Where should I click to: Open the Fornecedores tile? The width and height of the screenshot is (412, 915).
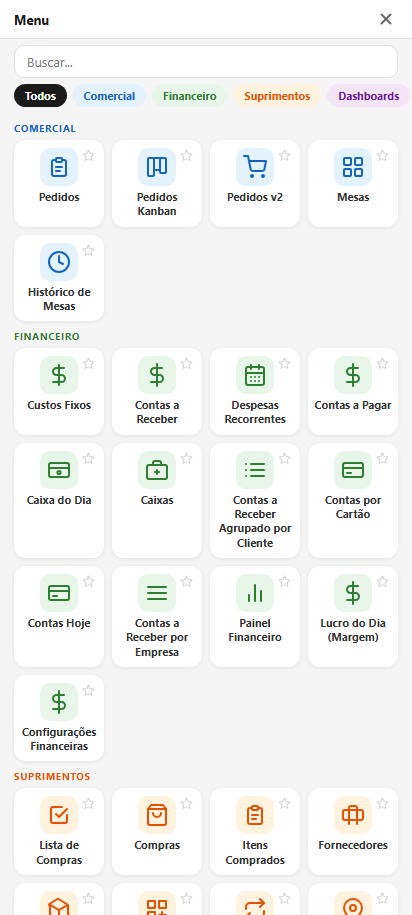[353, 832]
